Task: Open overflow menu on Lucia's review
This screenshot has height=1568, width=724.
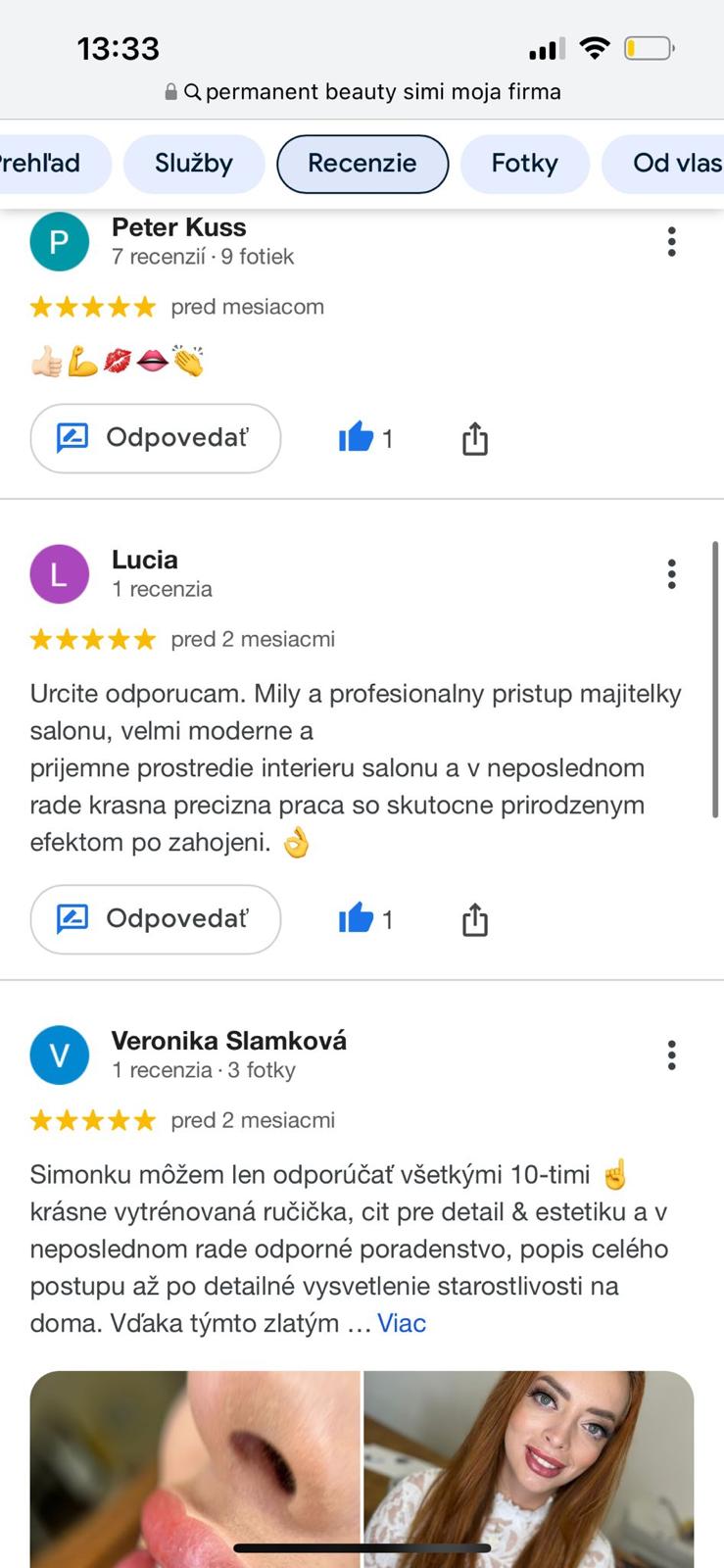Action: point(671,574)
